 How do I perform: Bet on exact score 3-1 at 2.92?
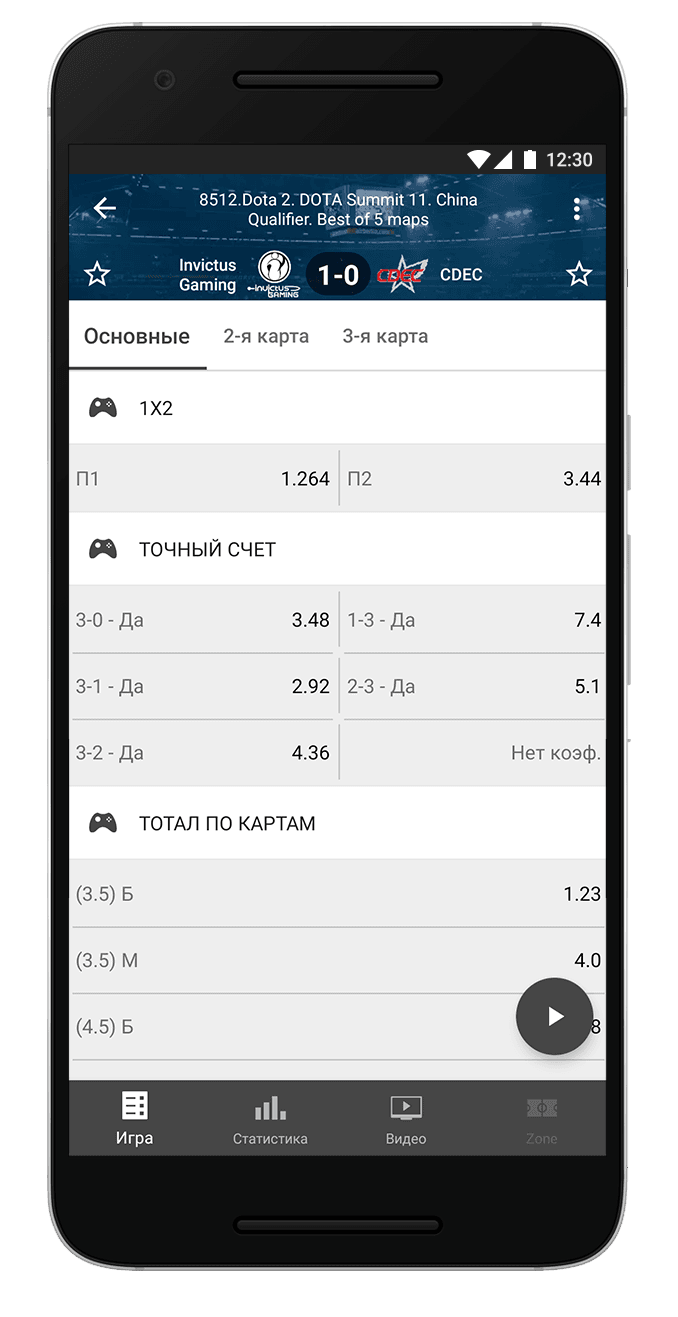[204, 687]
